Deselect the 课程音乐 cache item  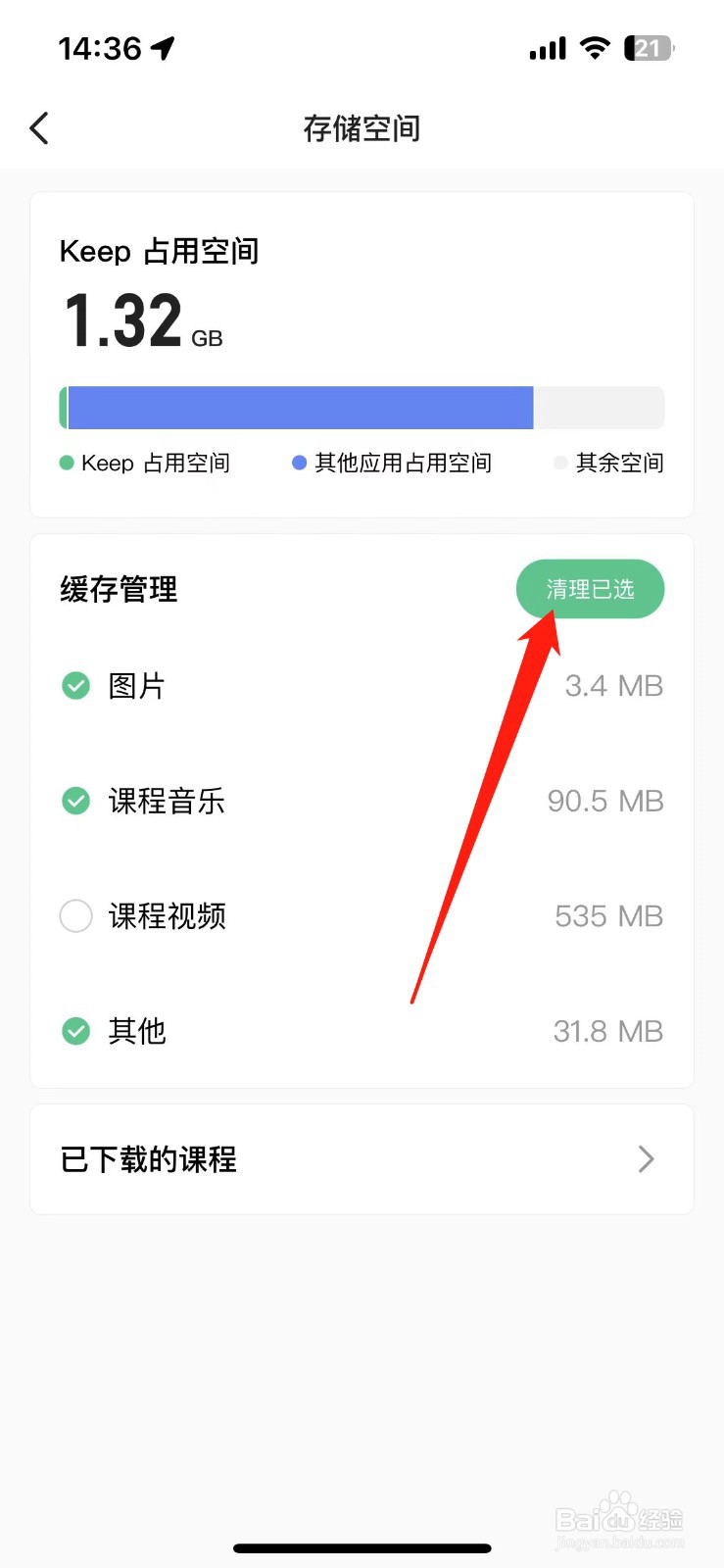(75, 801)
